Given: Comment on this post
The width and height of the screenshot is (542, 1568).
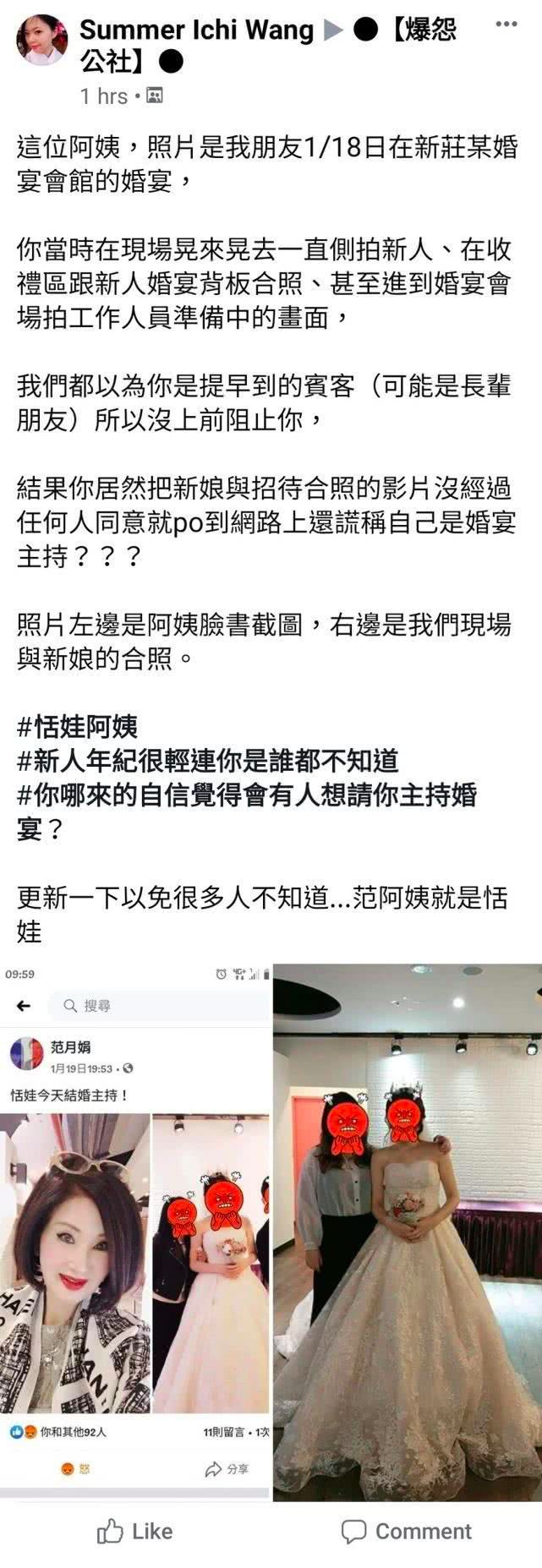Looking at the screenshot, I should 406,1531.
